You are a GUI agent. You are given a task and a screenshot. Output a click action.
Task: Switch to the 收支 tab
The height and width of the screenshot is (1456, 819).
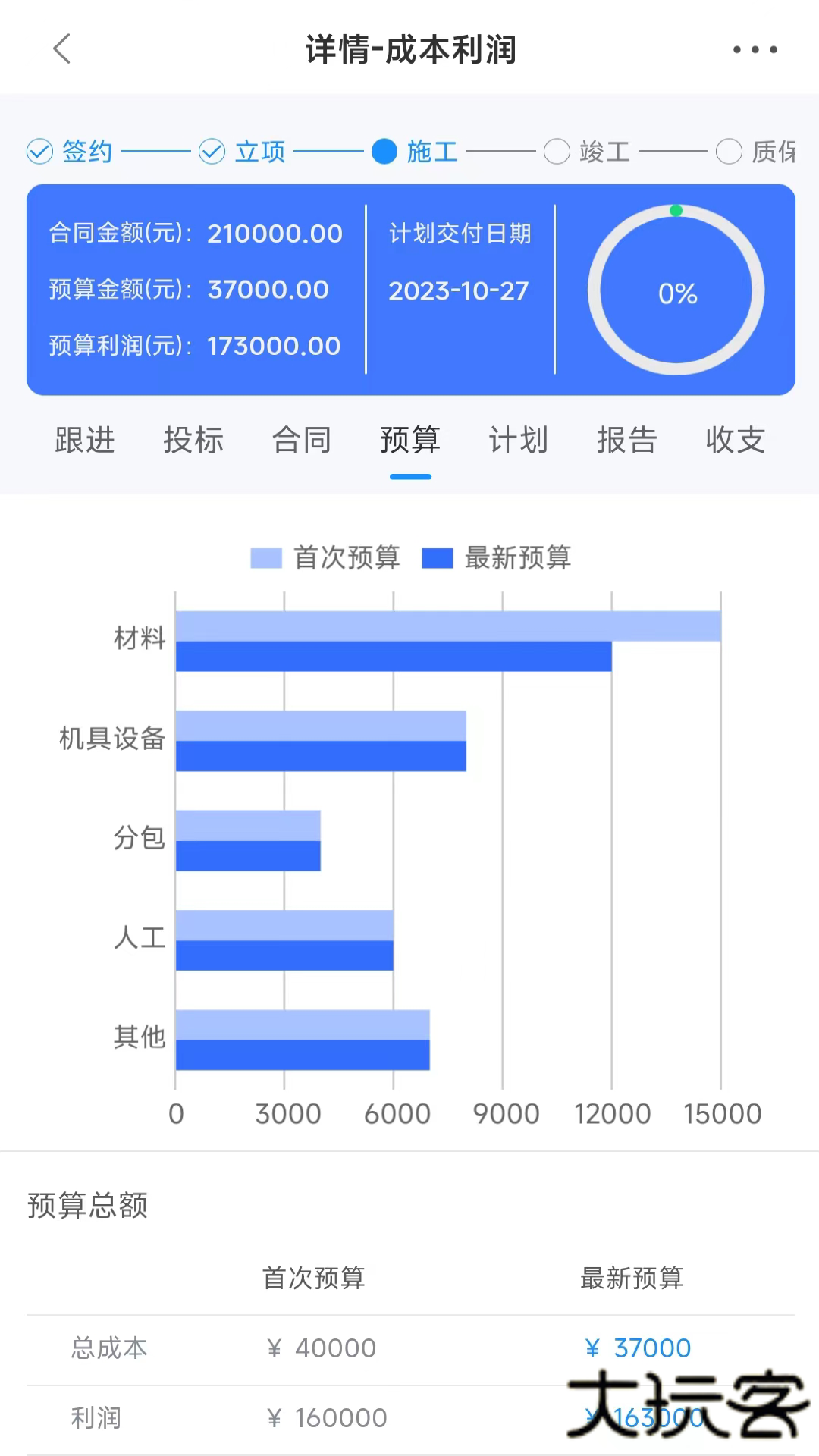point(736,440)
